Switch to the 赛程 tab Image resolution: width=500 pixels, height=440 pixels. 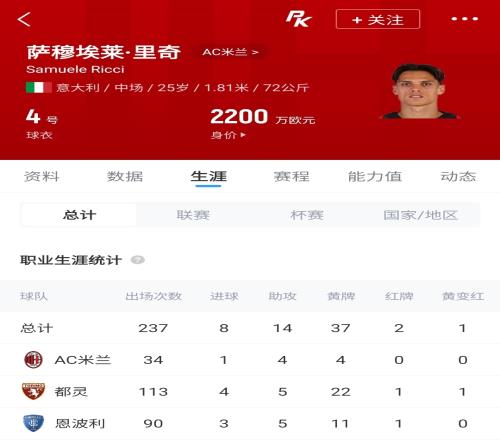[x=291, y=176]
